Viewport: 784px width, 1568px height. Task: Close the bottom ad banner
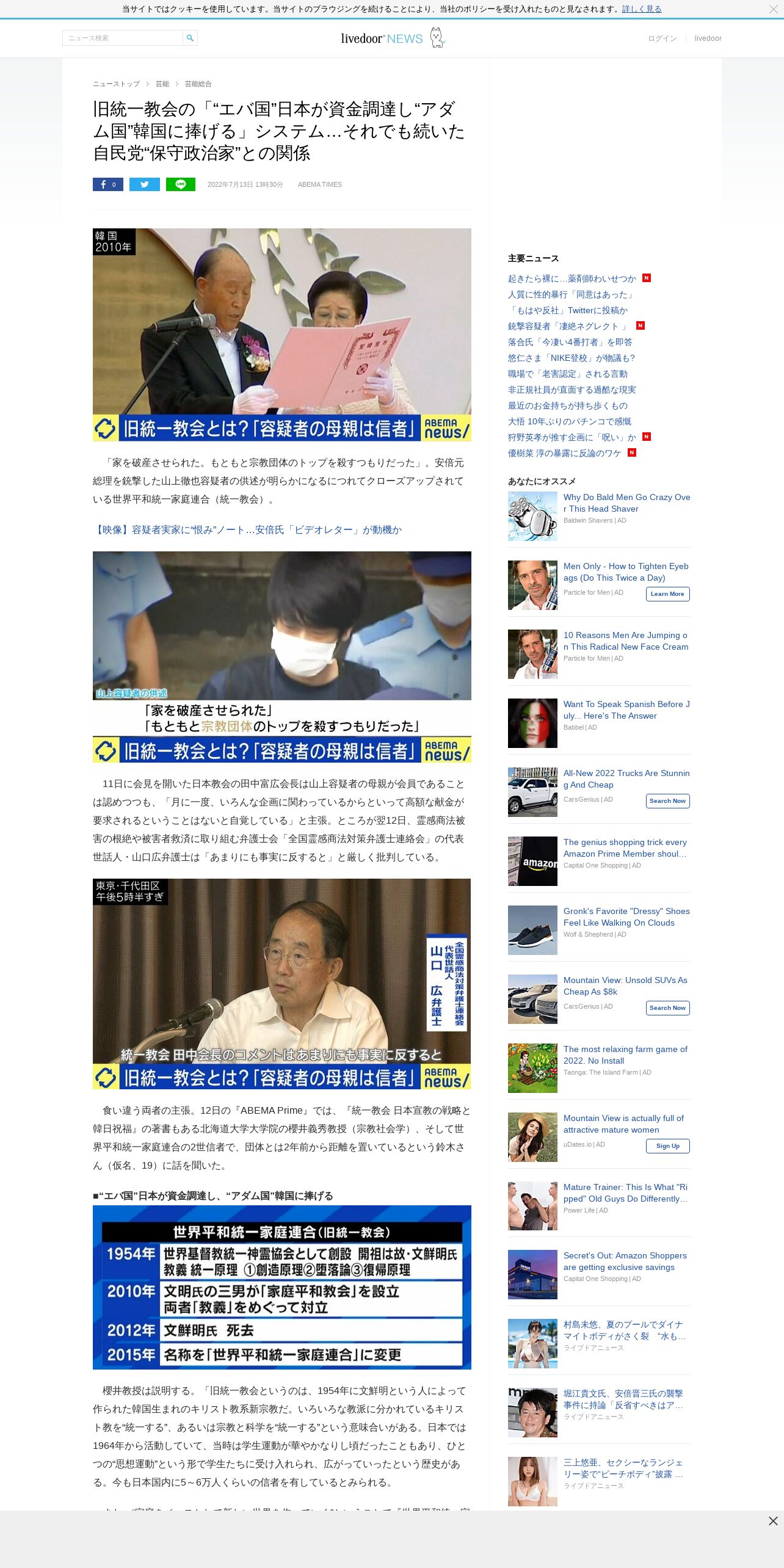tap(773, 1521)
